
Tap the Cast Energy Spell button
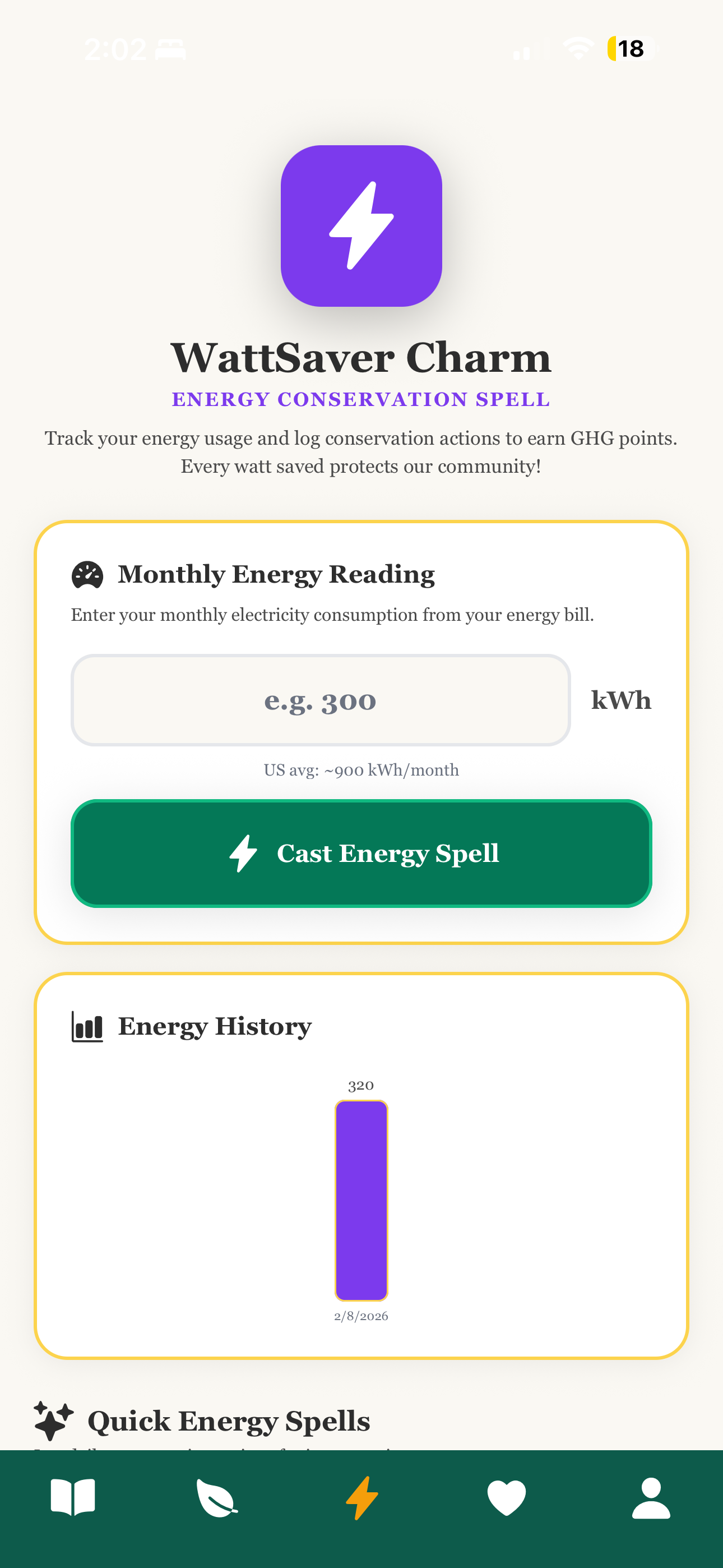(361, 853)
